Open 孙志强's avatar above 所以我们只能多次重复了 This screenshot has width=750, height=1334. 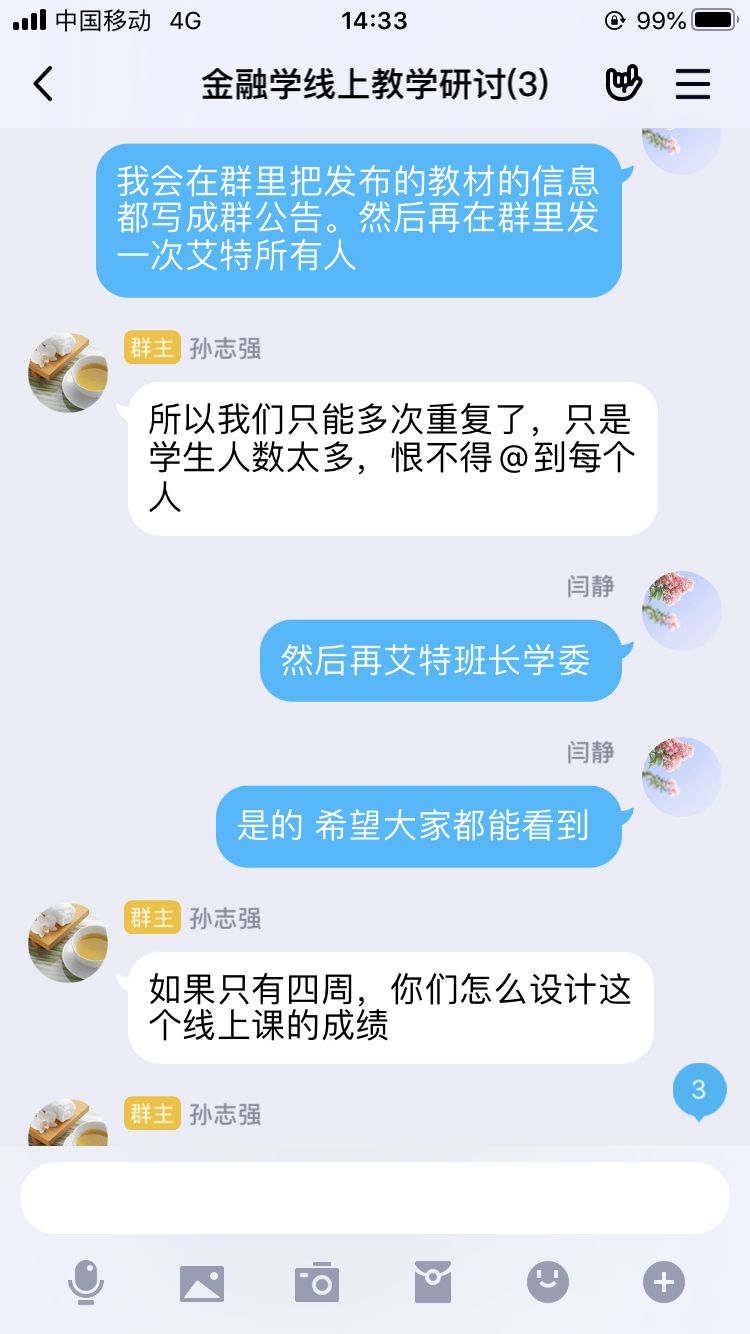pyautogui.click(x=68, y=373)
